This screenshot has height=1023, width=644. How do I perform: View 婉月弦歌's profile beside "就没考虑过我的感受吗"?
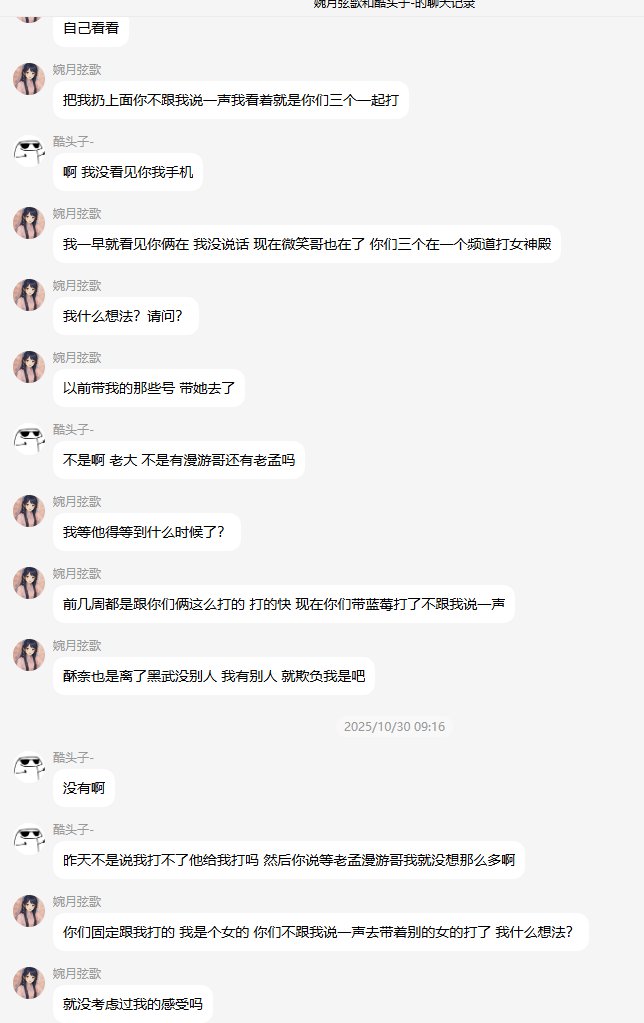29,983
